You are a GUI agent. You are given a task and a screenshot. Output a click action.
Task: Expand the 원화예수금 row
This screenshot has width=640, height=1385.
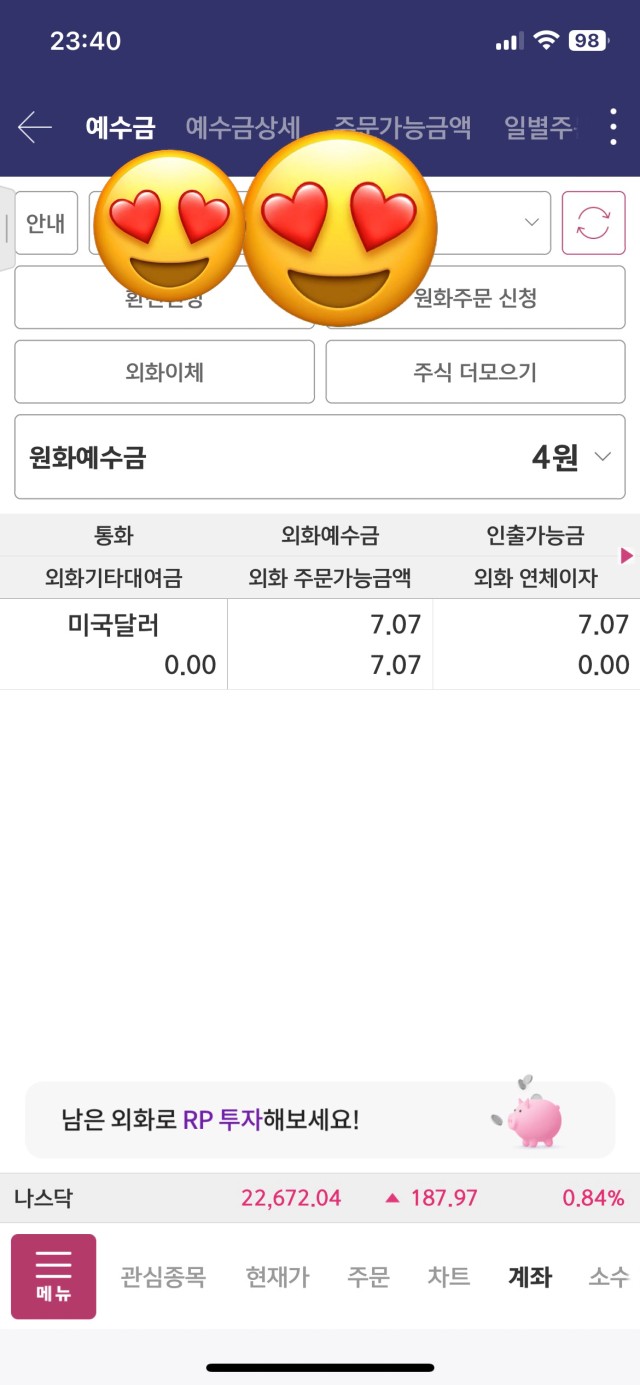point(320,457)
